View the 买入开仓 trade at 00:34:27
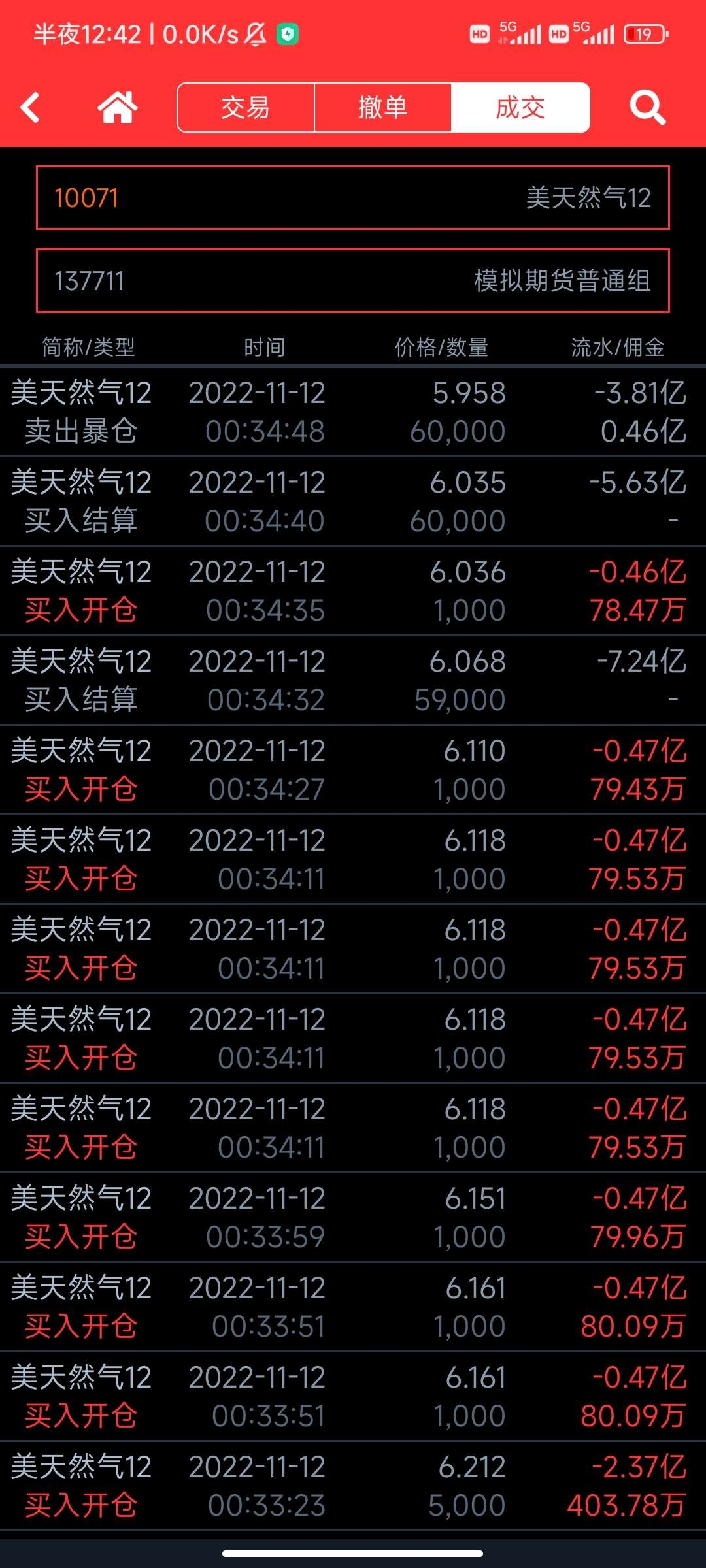 [x=353, y=770]
